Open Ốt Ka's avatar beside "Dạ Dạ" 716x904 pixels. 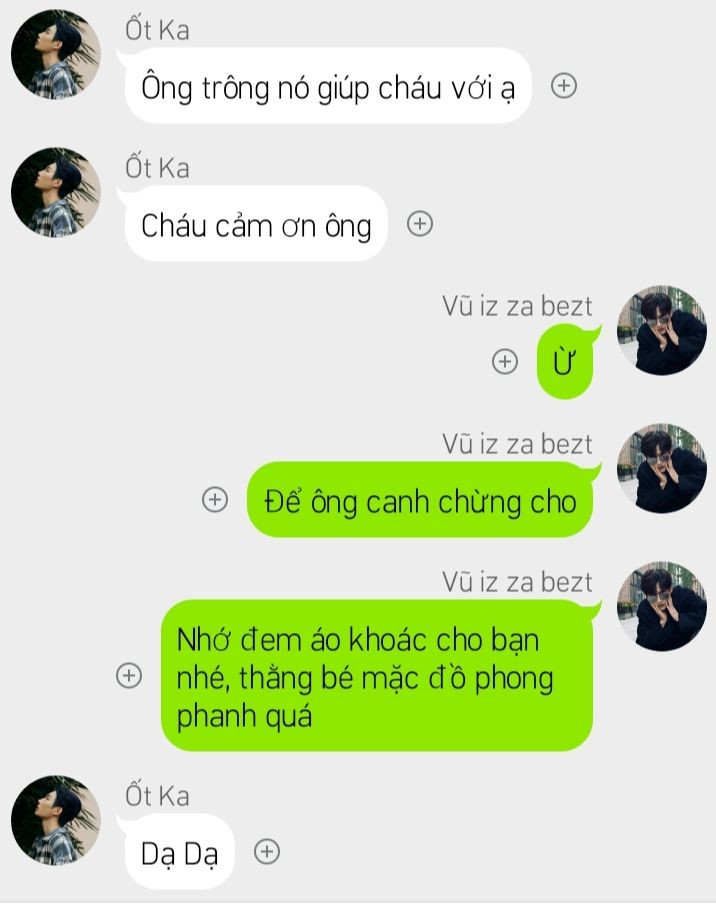pos(56,820)
